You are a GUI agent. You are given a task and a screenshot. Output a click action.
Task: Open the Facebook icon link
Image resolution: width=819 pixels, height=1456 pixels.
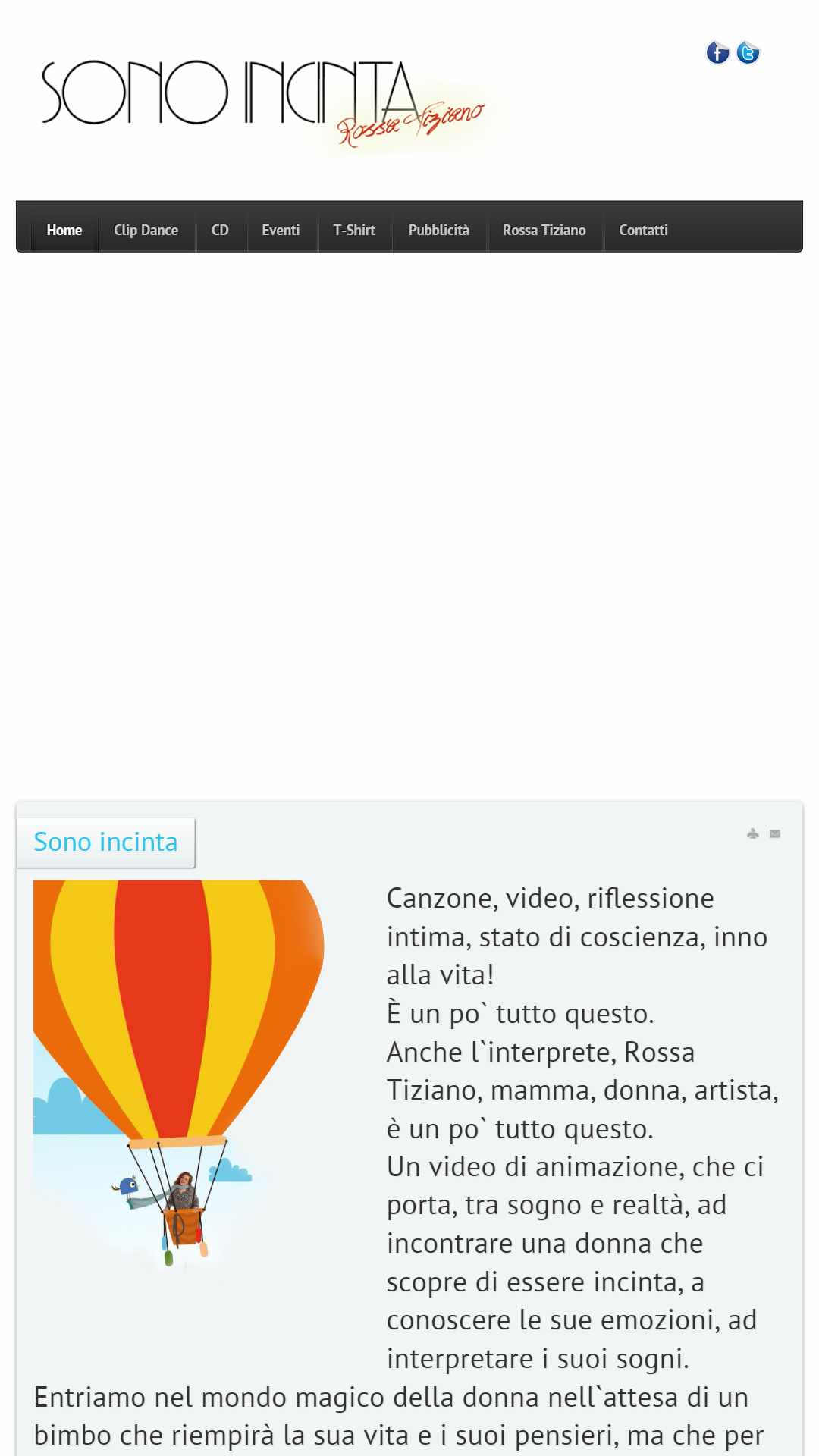[x=717, y=53]
